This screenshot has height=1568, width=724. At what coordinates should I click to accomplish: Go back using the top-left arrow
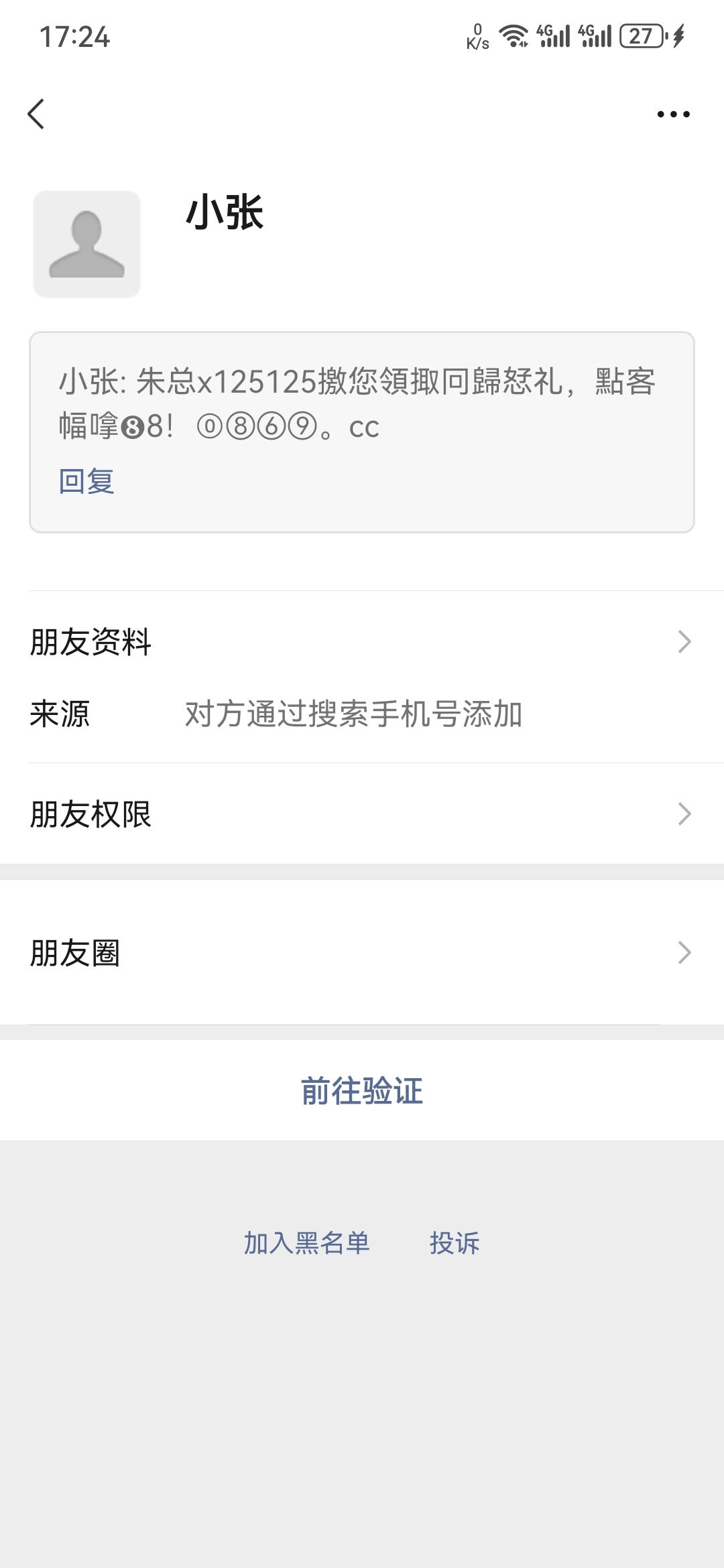point(36,114)
